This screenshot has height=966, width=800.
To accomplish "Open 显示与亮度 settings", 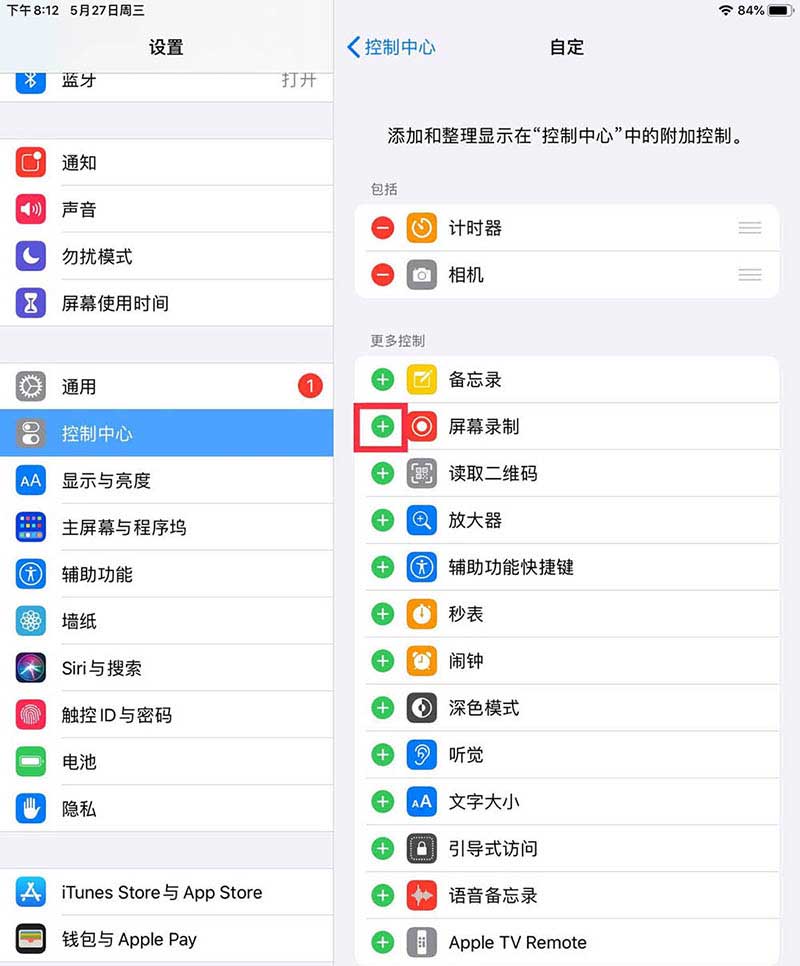I will [x=166, y=481].
